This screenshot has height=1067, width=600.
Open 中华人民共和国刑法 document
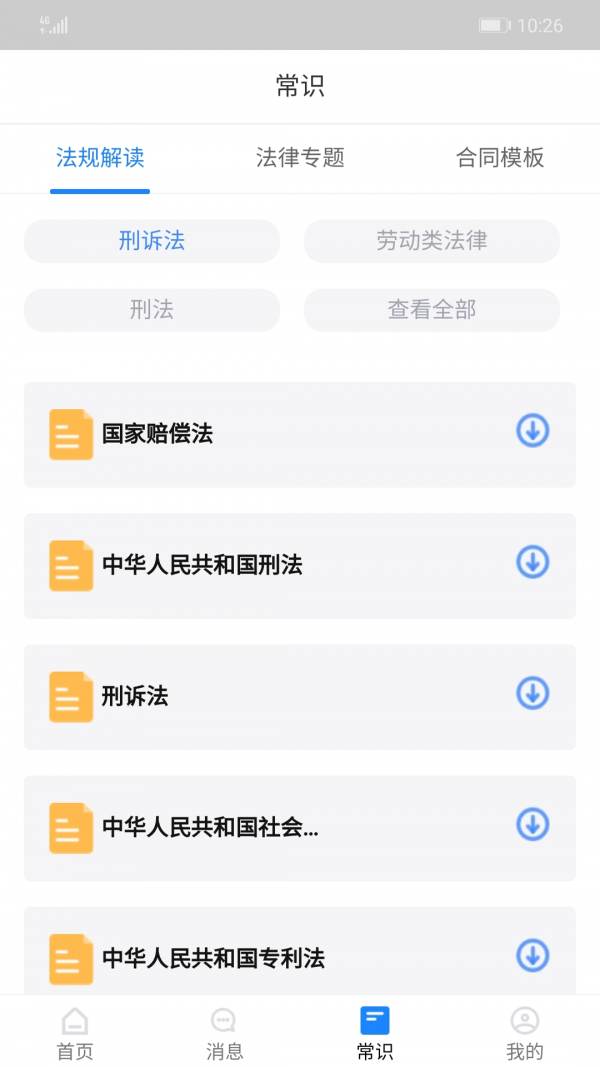click(x=300, y=565)
